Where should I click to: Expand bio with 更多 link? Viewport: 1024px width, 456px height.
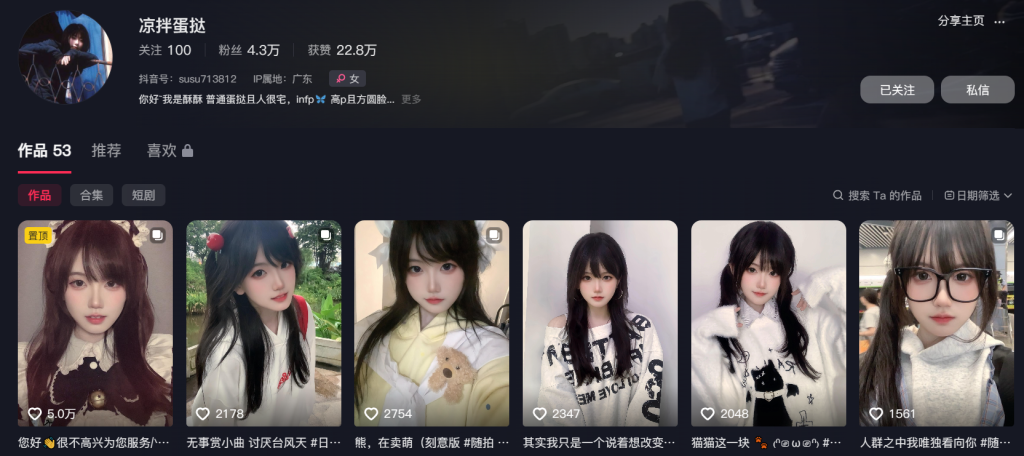click(411, 99)
